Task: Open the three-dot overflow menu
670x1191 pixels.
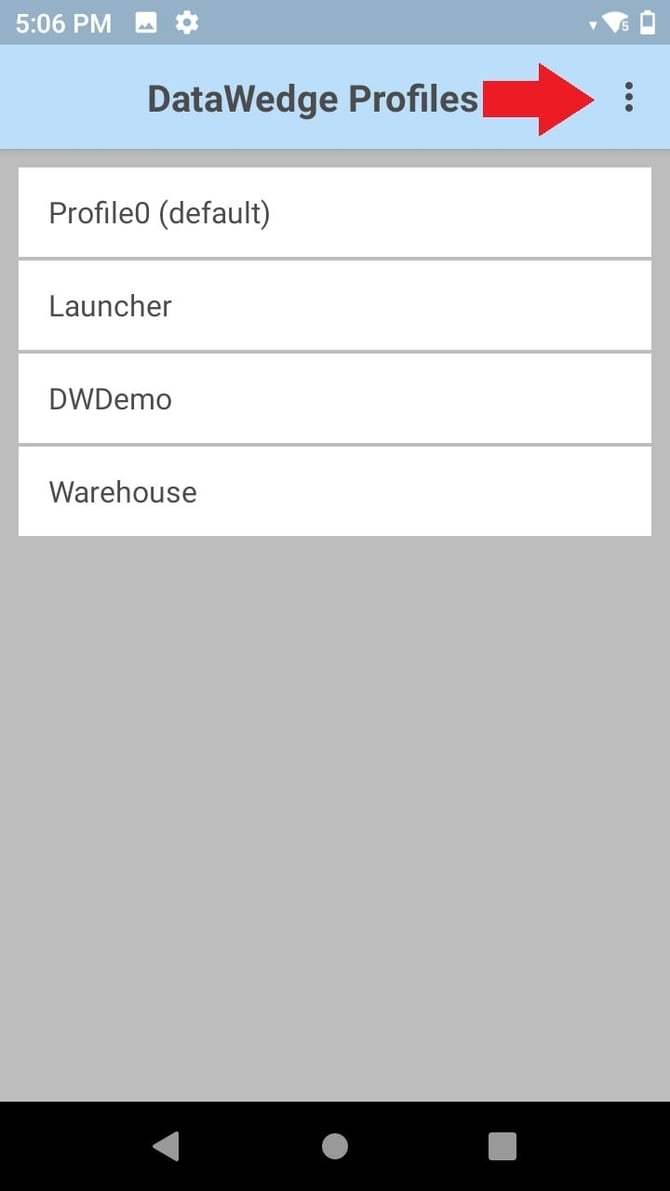Action: [628, 97]
